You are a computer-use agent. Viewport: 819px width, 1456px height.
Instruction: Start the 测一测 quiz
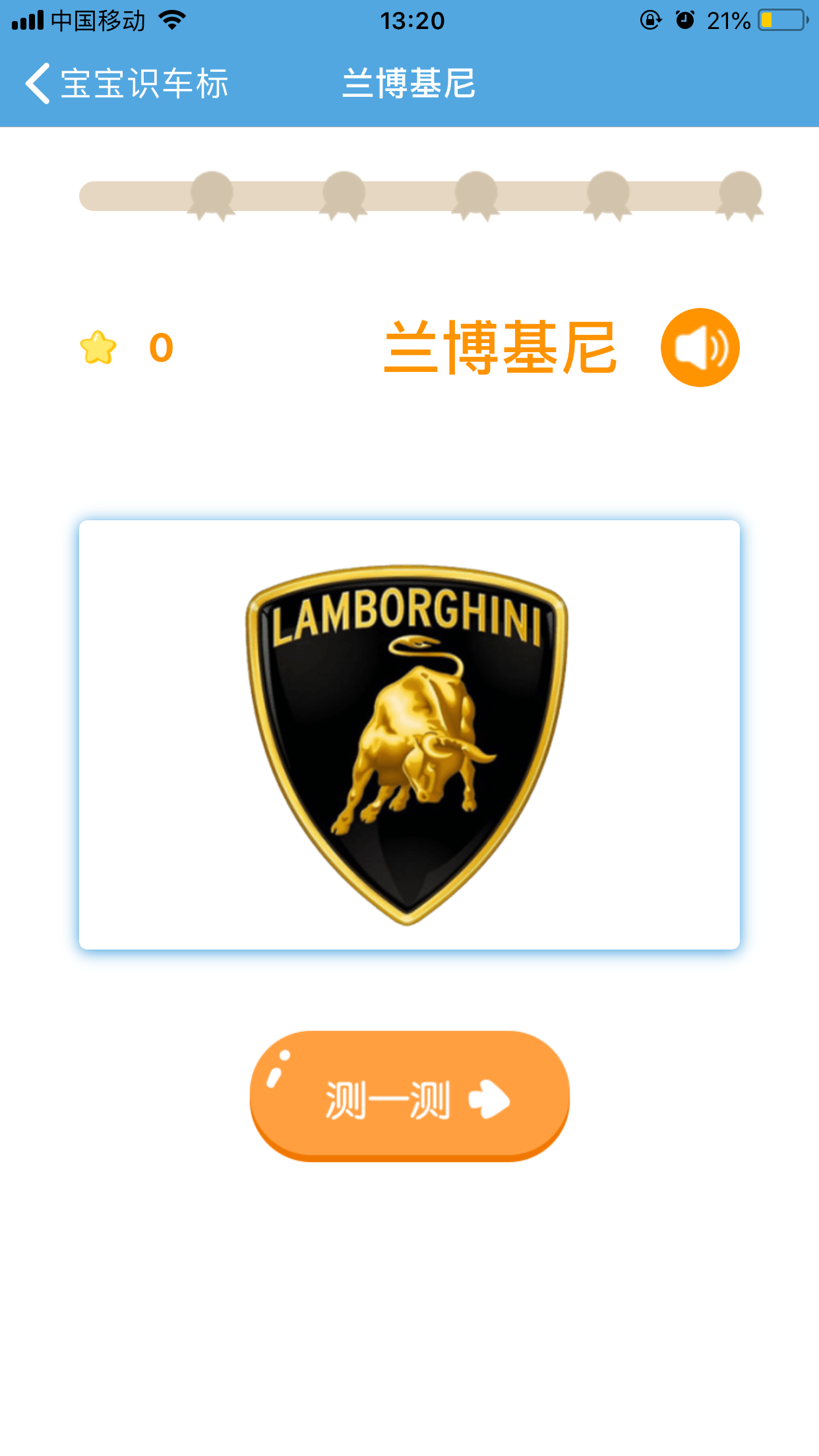(x=409, y=1096)
